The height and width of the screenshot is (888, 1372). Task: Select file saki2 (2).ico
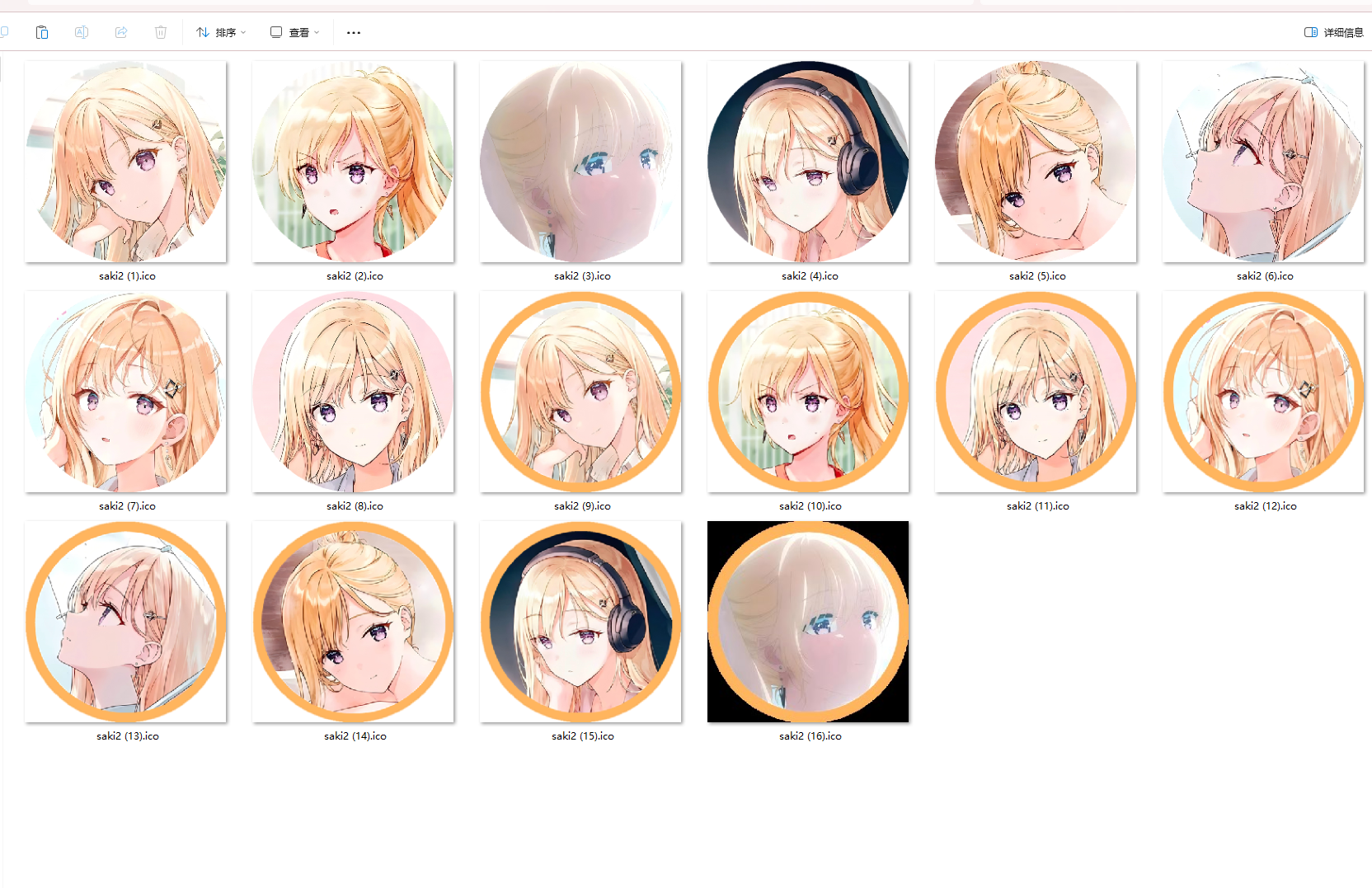[x=354, y=162]
